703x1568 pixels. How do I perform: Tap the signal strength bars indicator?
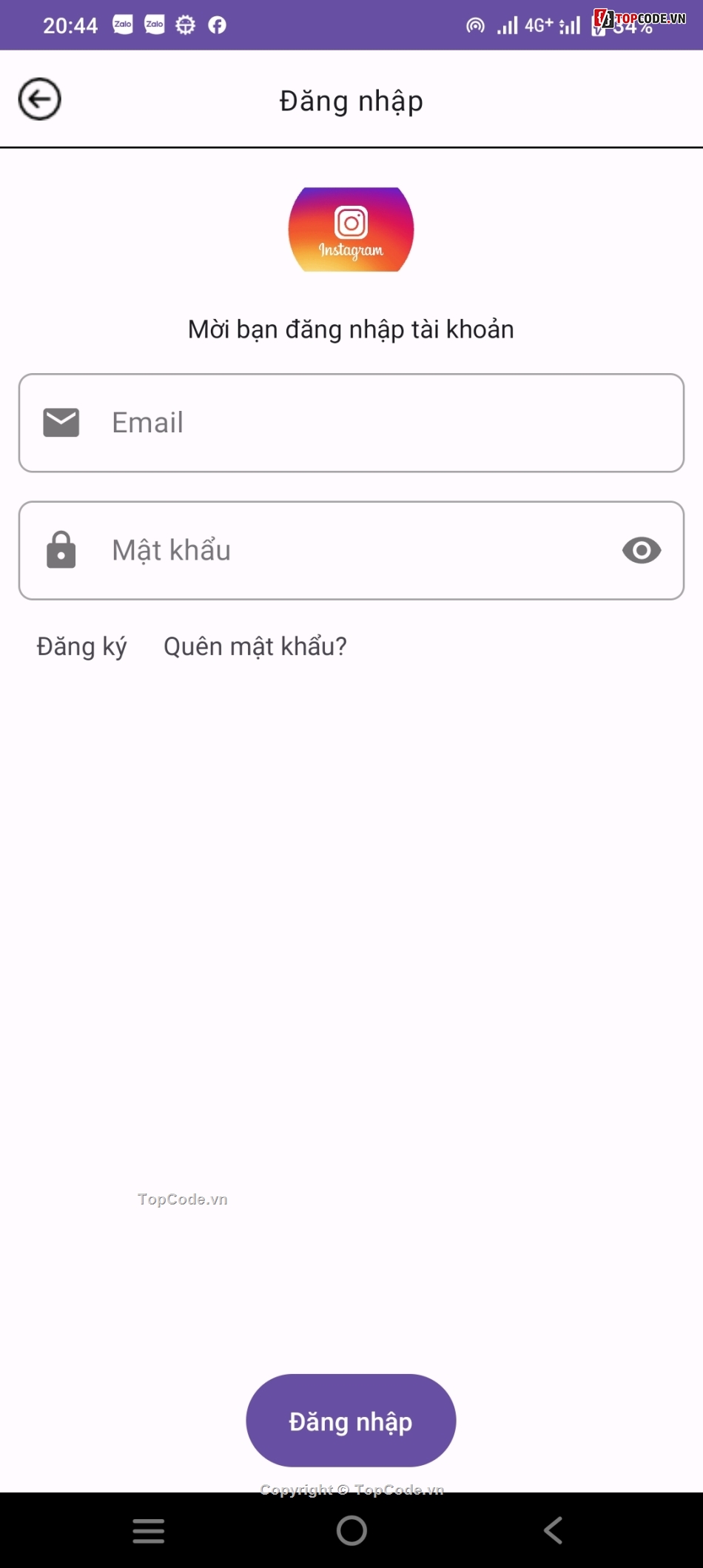pyautogui.click(x=506, y=24)
